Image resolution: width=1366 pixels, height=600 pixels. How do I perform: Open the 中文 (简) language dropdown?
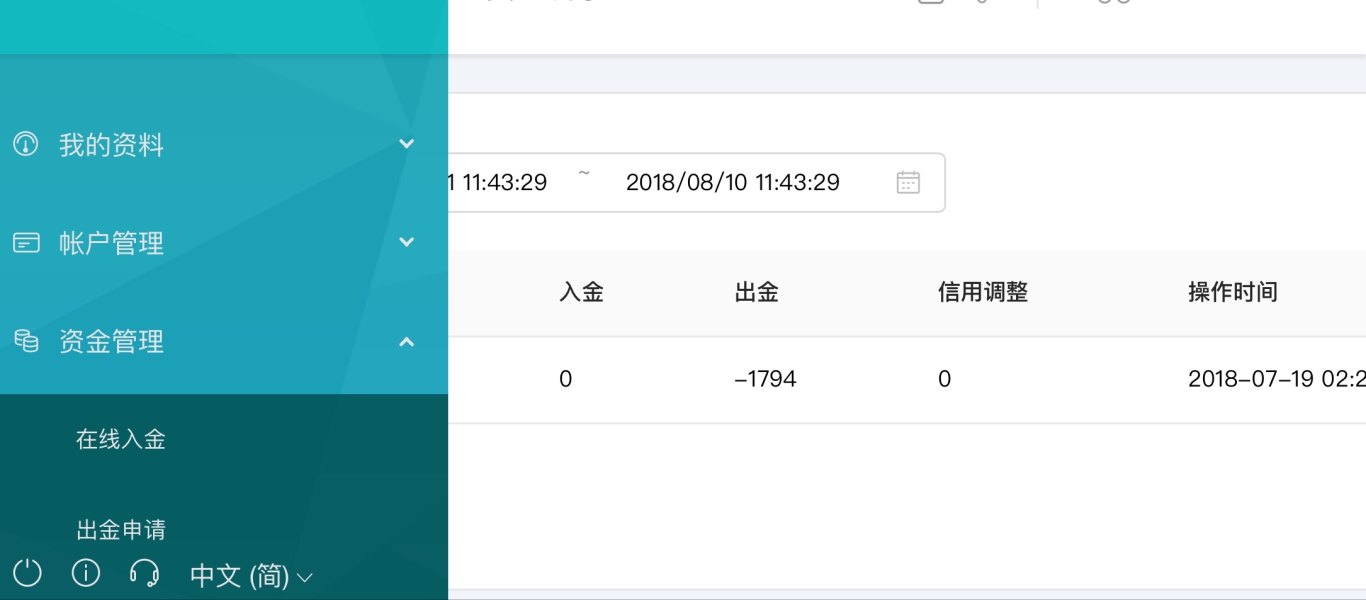(251, 576)
